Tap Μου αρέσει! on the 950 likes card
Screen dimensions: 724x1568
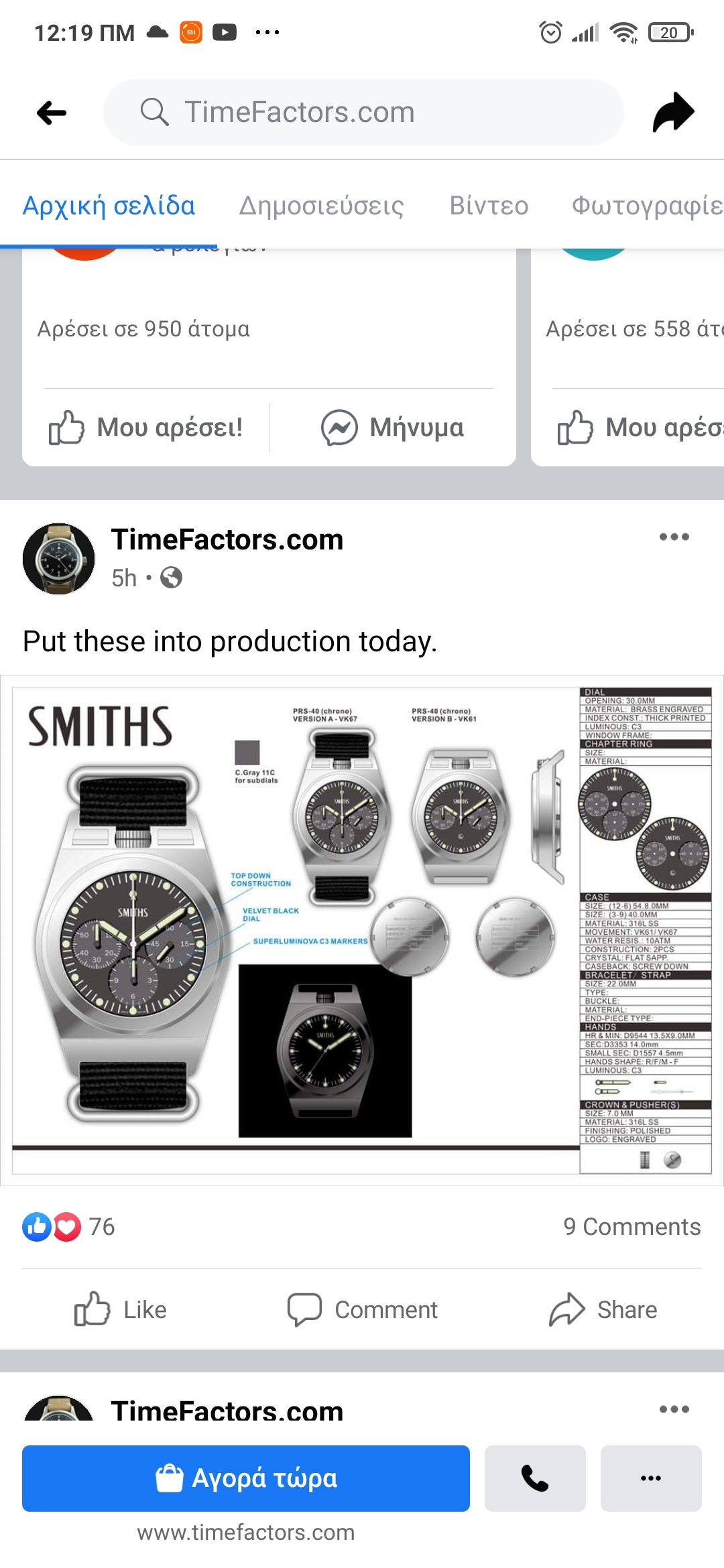click(146, 428)
